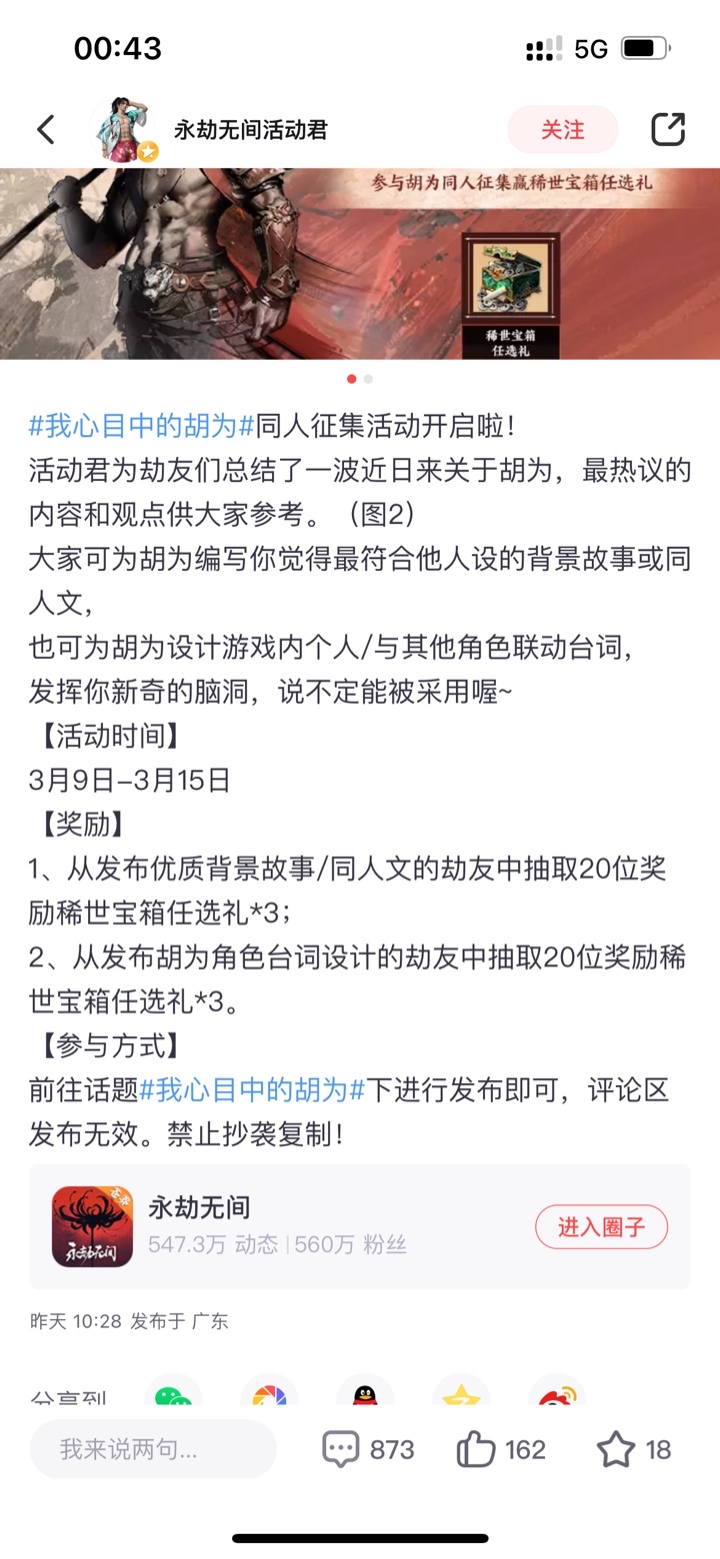Share the post via the top-right icon

click(x=667, y=130)
